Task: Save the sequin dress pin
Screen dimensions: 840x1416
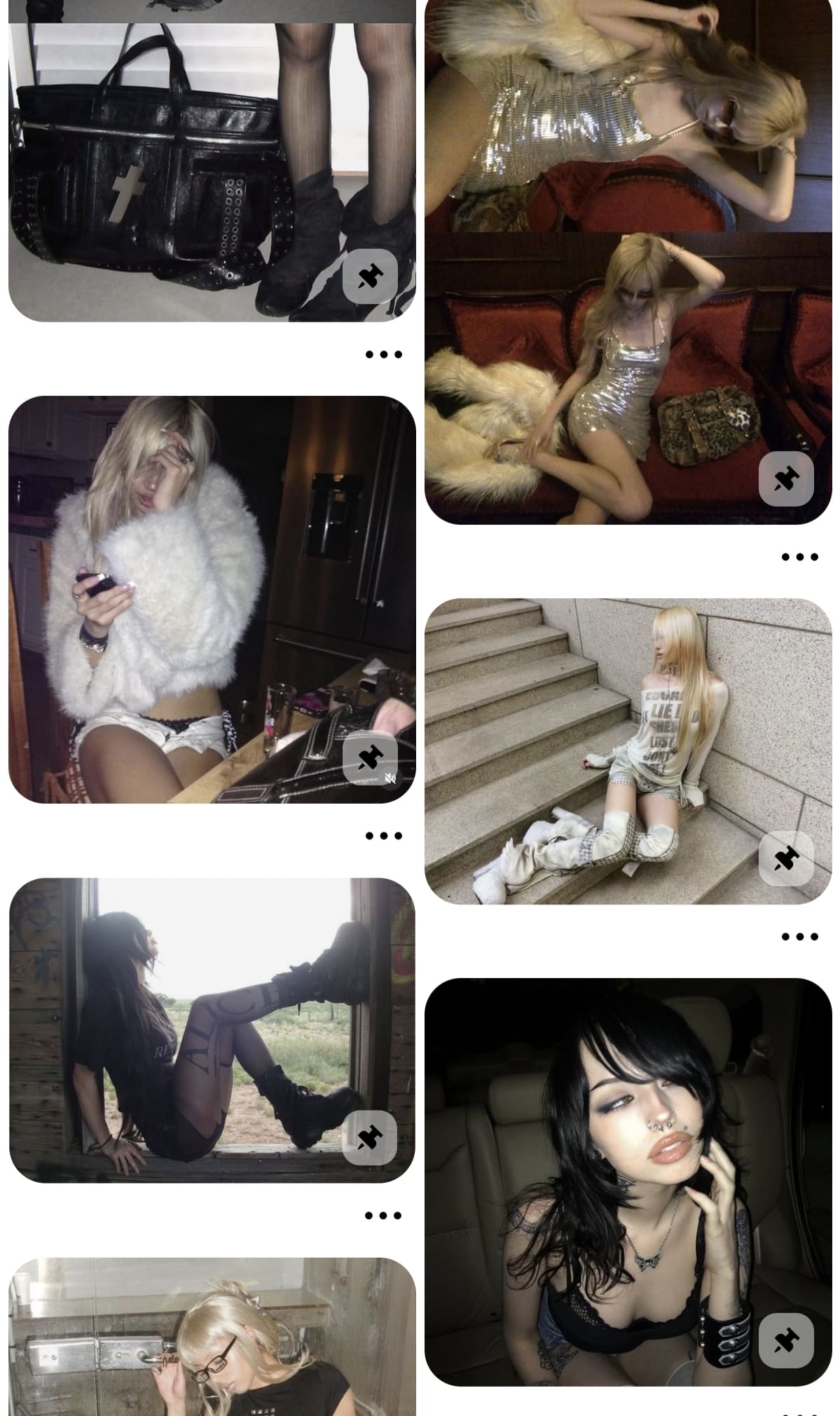Action: coord(786,479)
